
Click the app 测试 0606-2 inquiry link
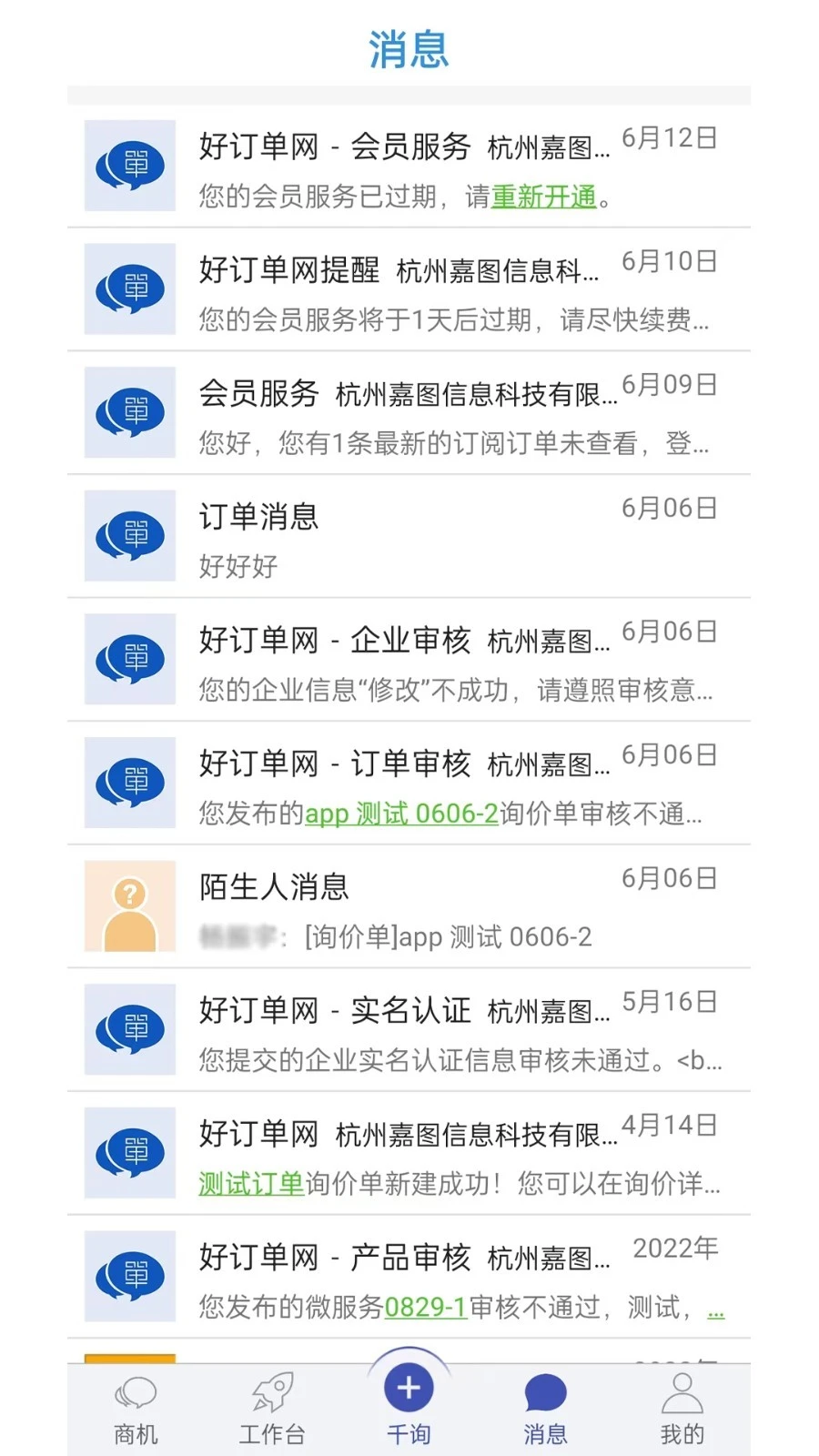tap(401, 814)
